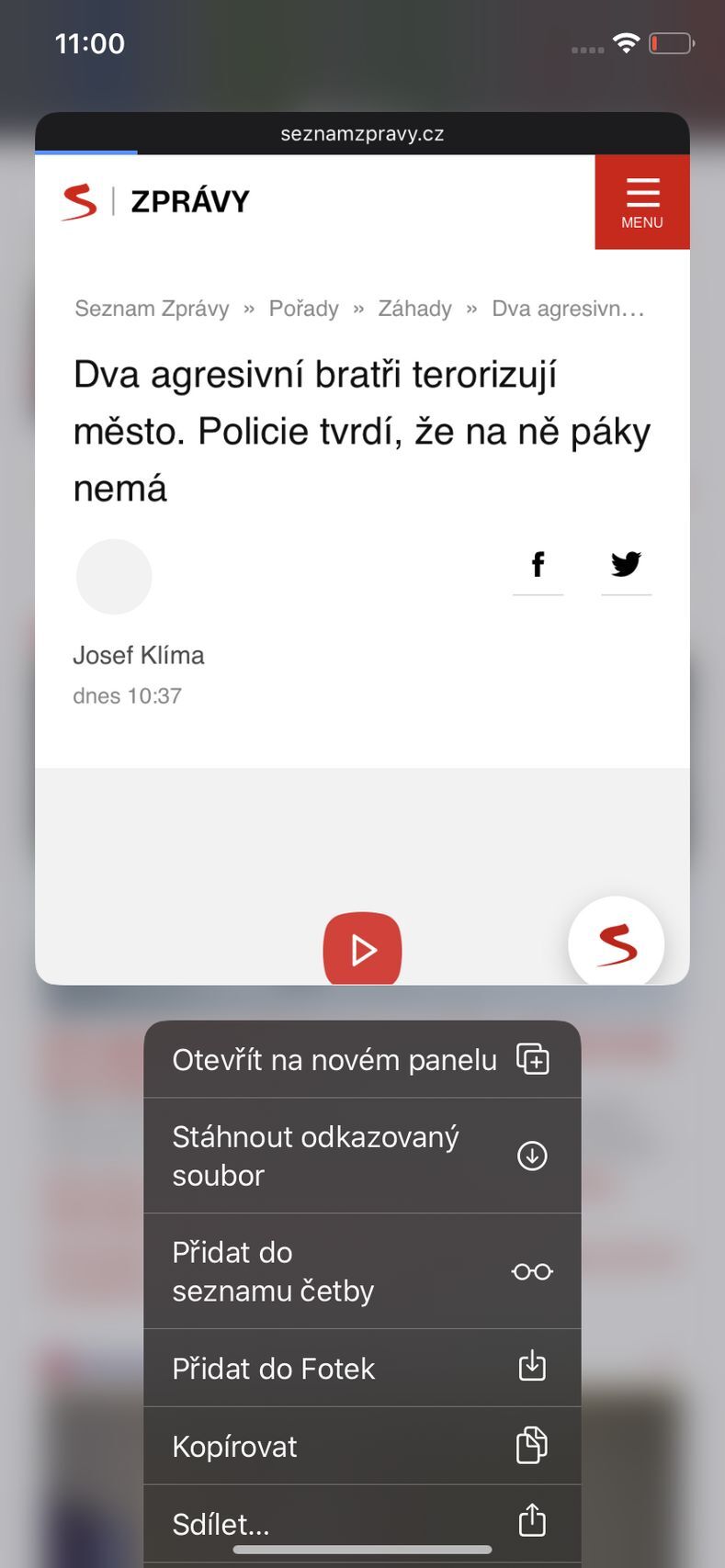Add link to seznam četby
This screenshot has width=725, height=1568.
[x=361, y=1271]
